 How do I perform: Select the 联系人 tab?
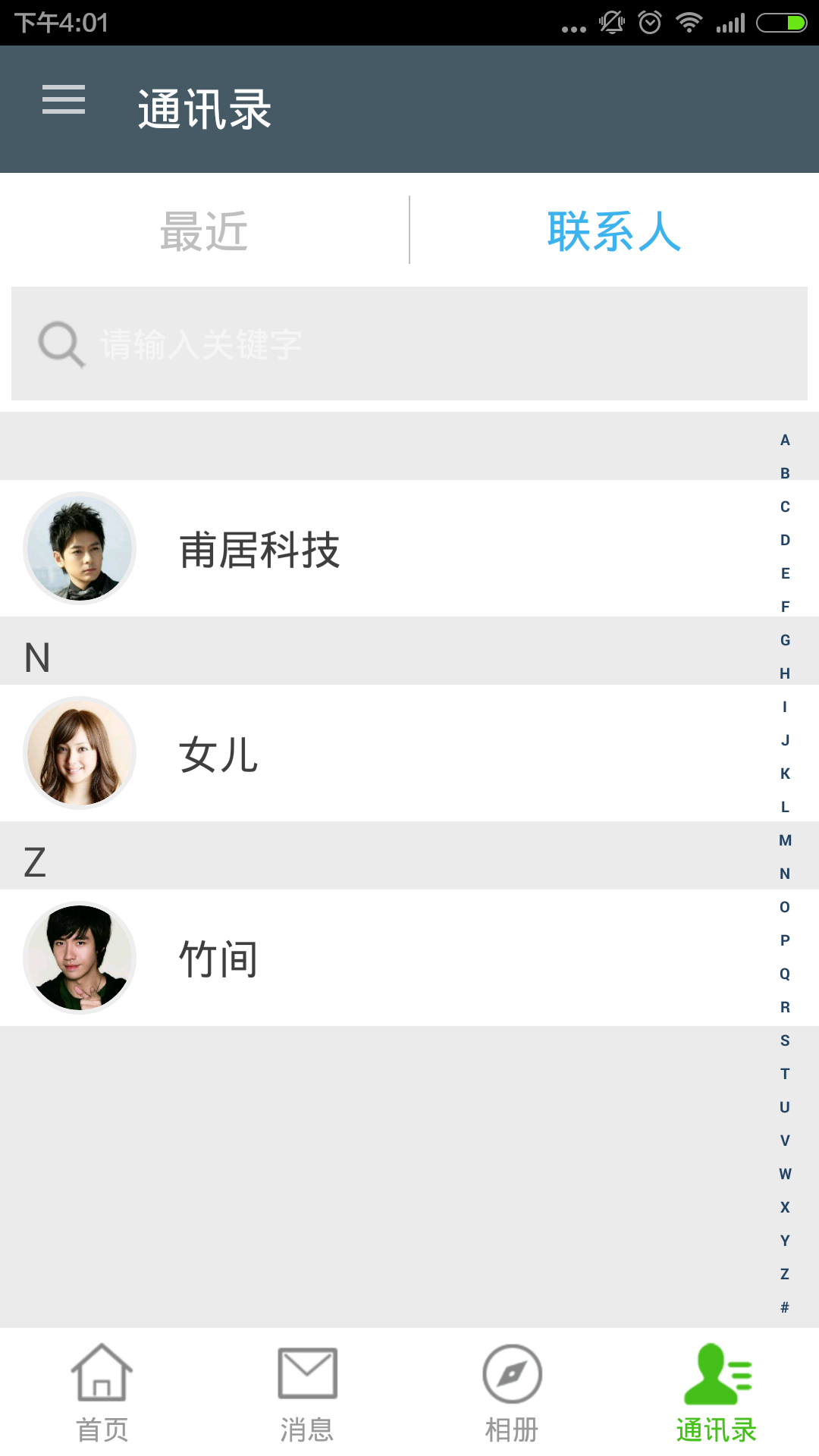click(x=613, y=231)
